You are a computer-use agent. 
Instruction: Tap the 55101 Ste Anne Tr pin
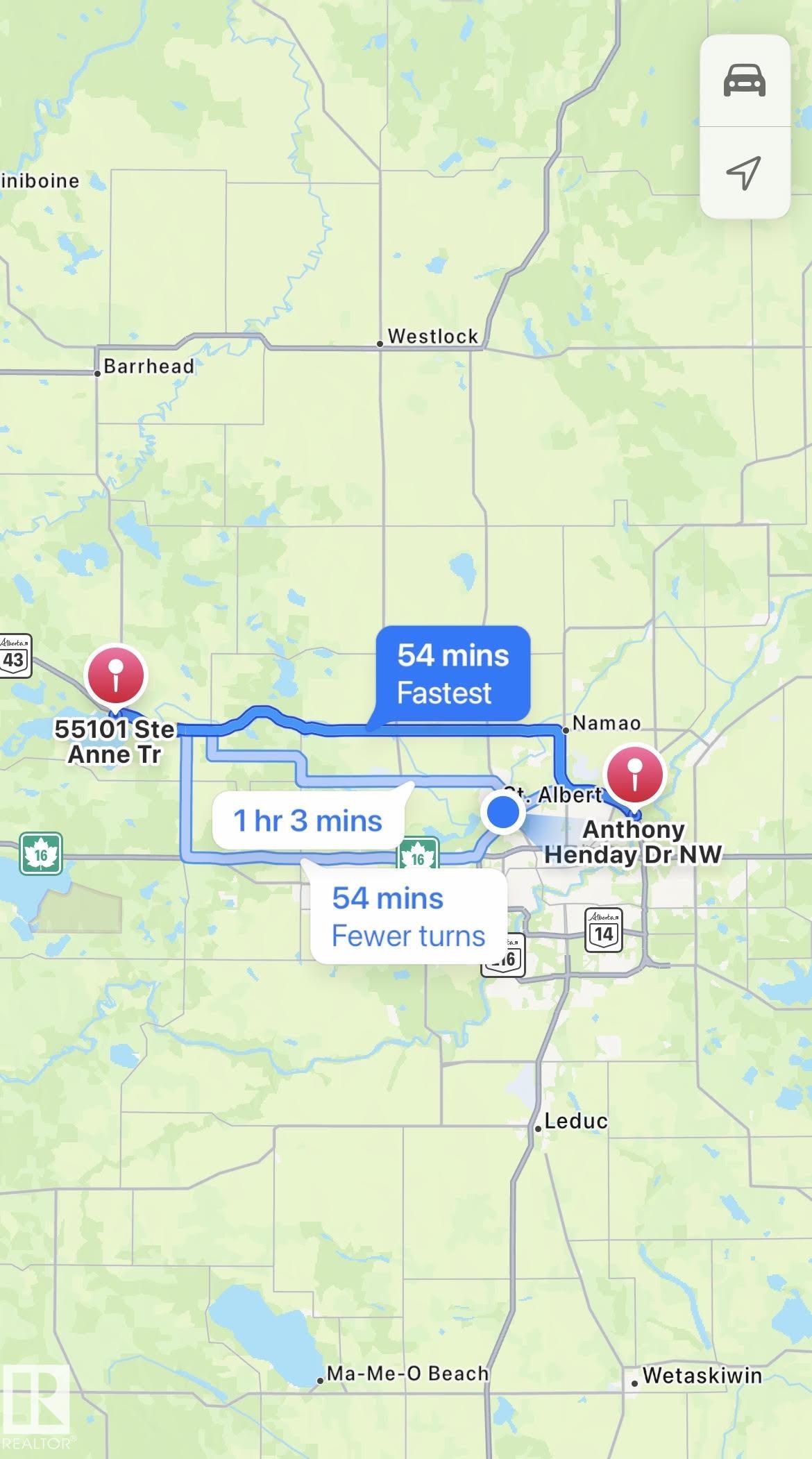[115, 676]
